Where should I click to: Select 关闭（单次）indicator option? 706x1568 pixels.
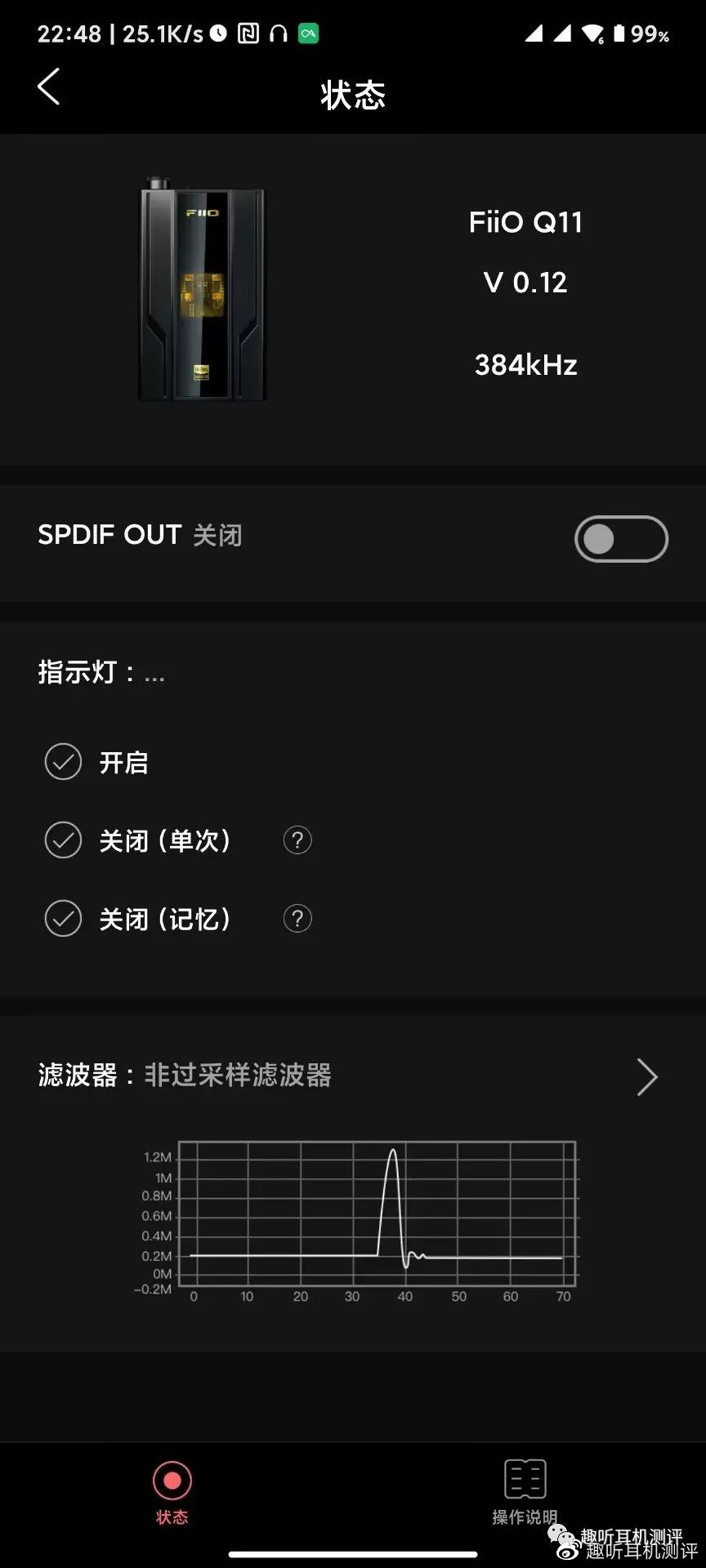tap(63, 840)
